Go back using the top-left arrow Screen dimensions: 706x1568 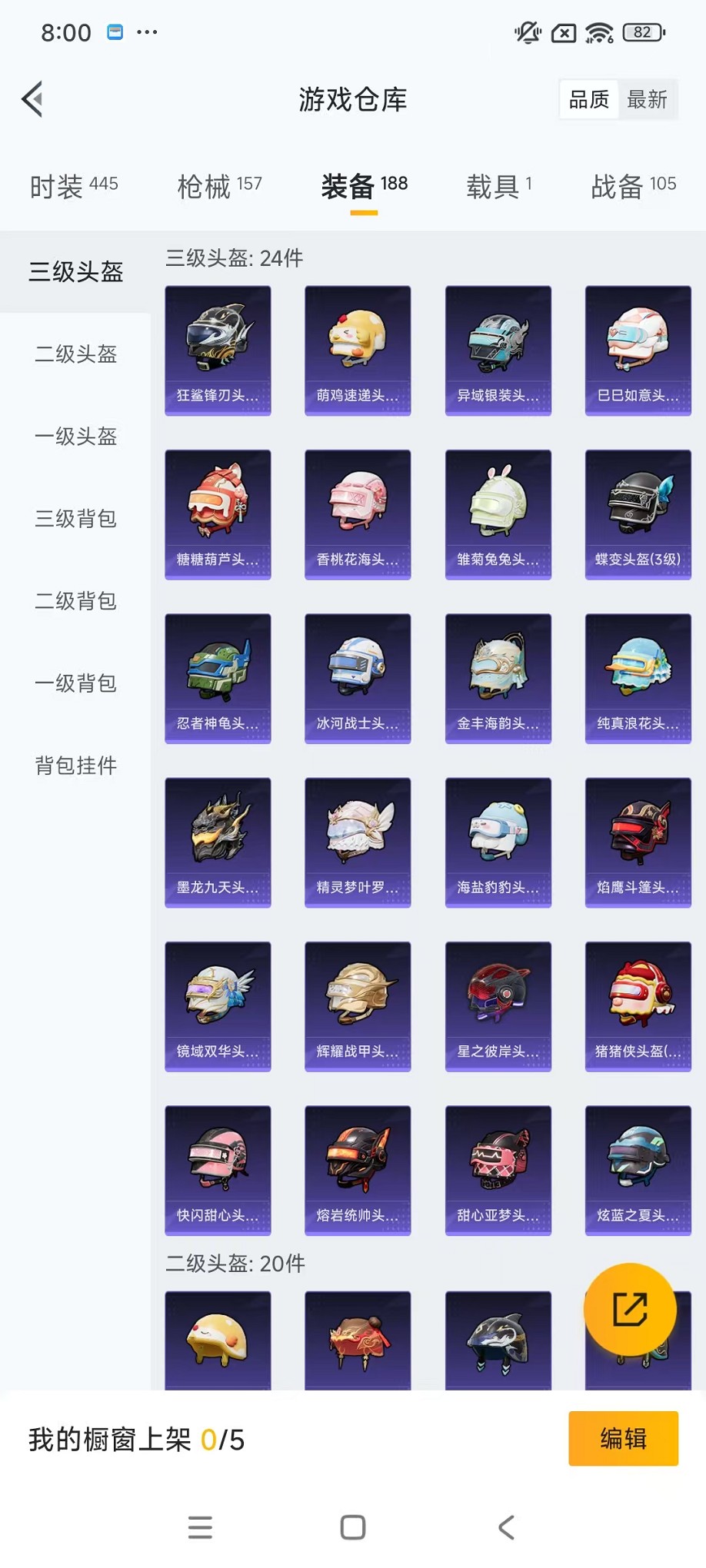pos(32,99)
